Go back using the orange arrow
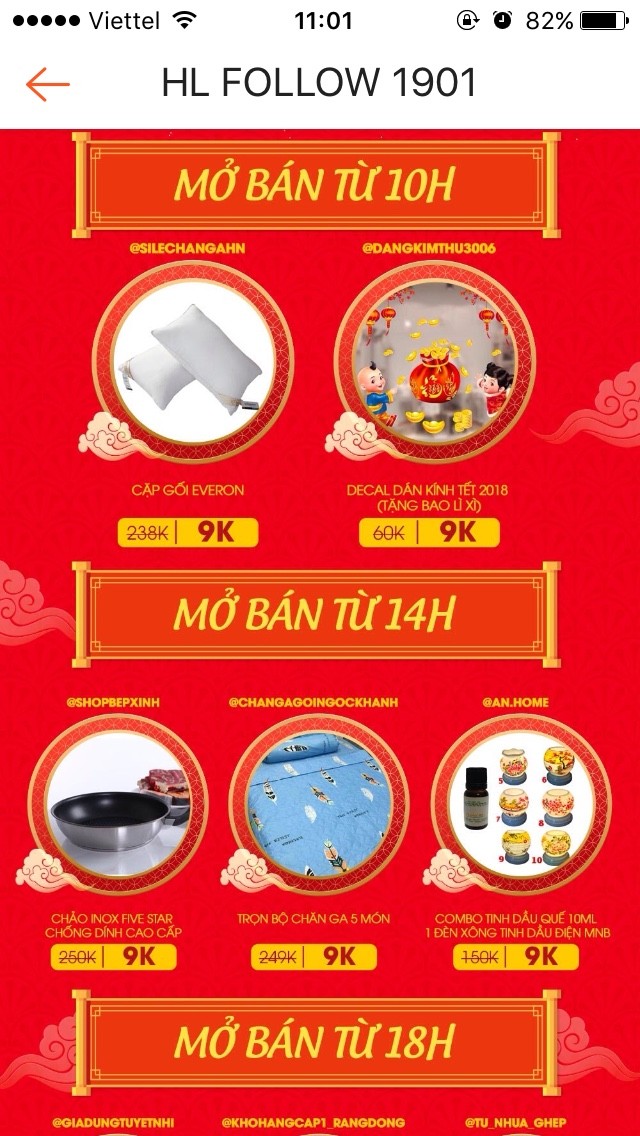The image size is (640, 1136). click(x=47, y=84)
